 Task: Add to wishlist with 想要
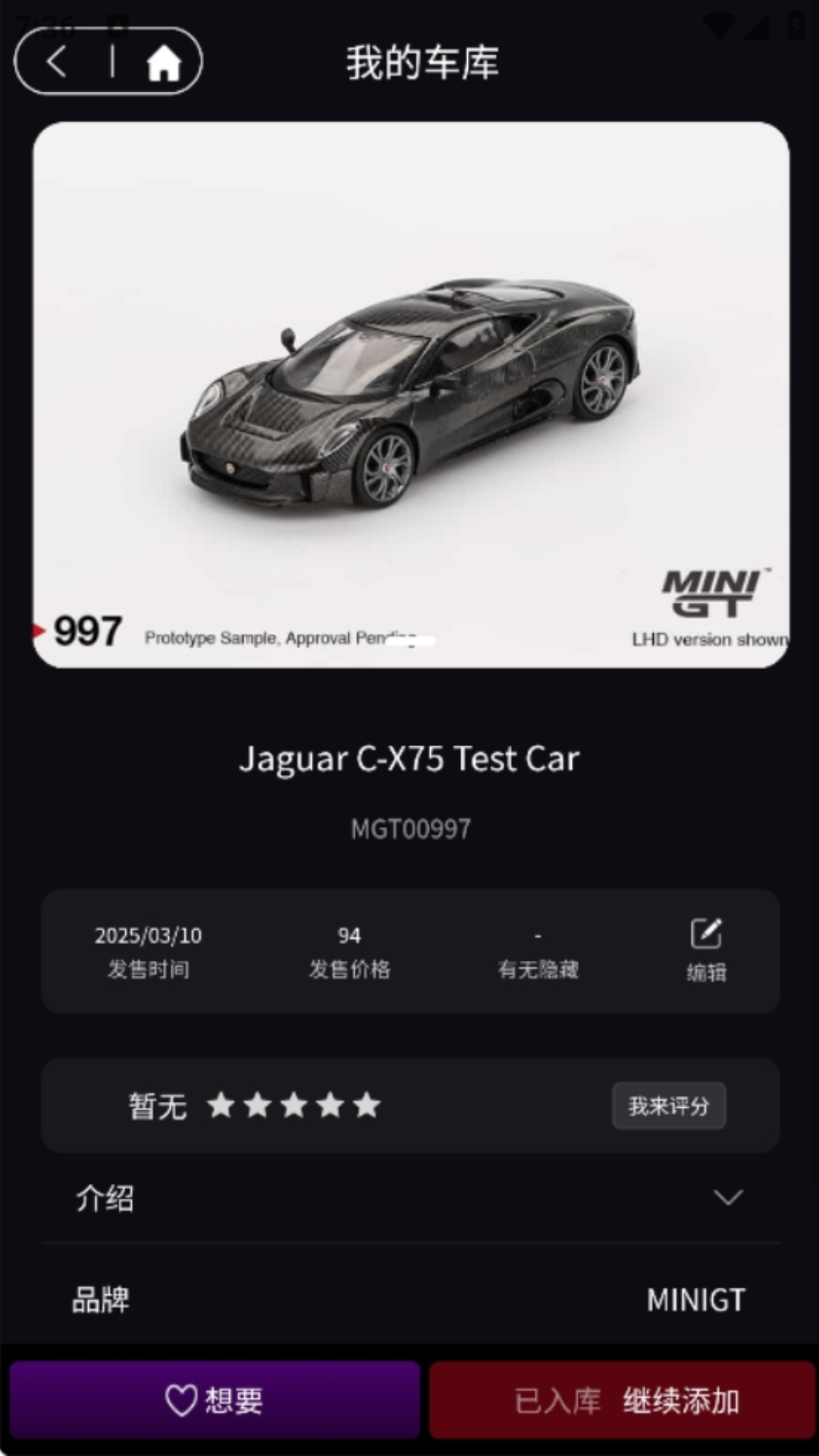215,1400
